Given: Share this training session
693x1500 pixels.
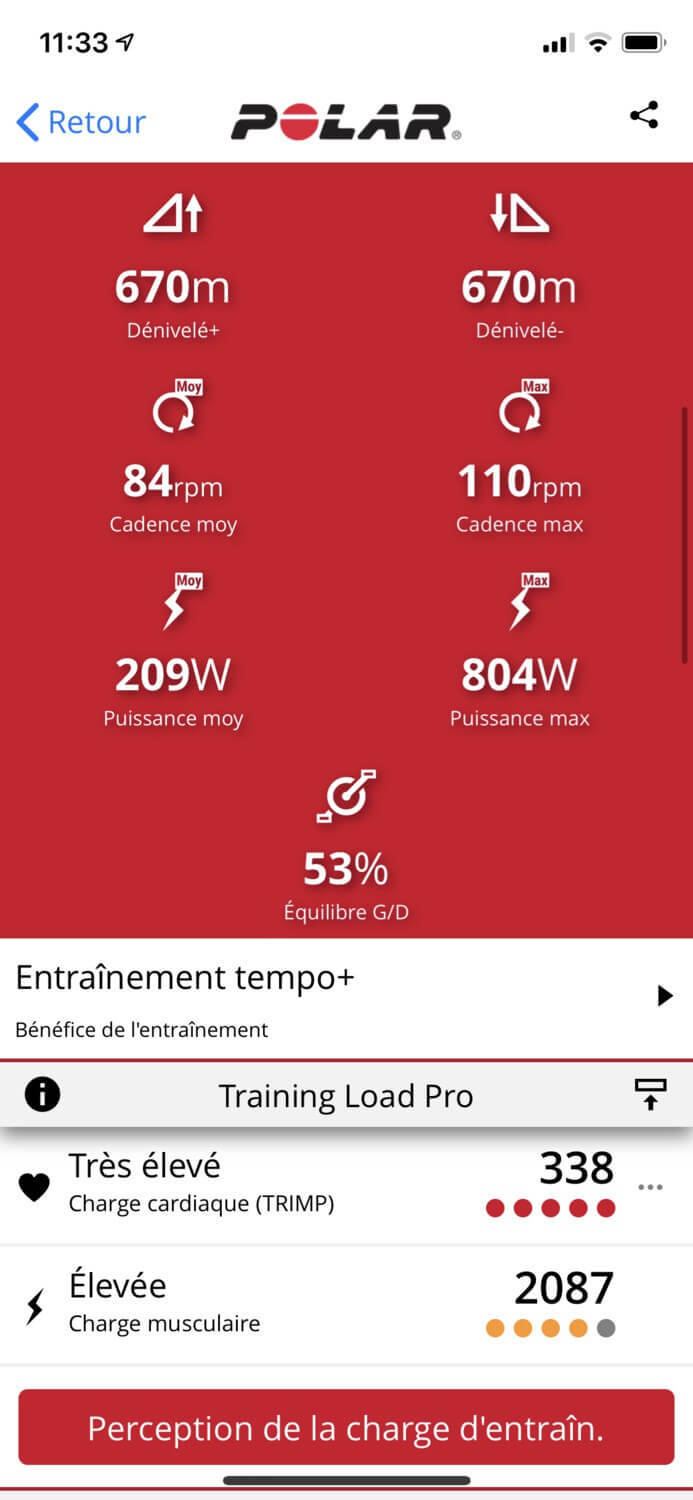Looking at the screenshot, I should [x=644, y=116].
